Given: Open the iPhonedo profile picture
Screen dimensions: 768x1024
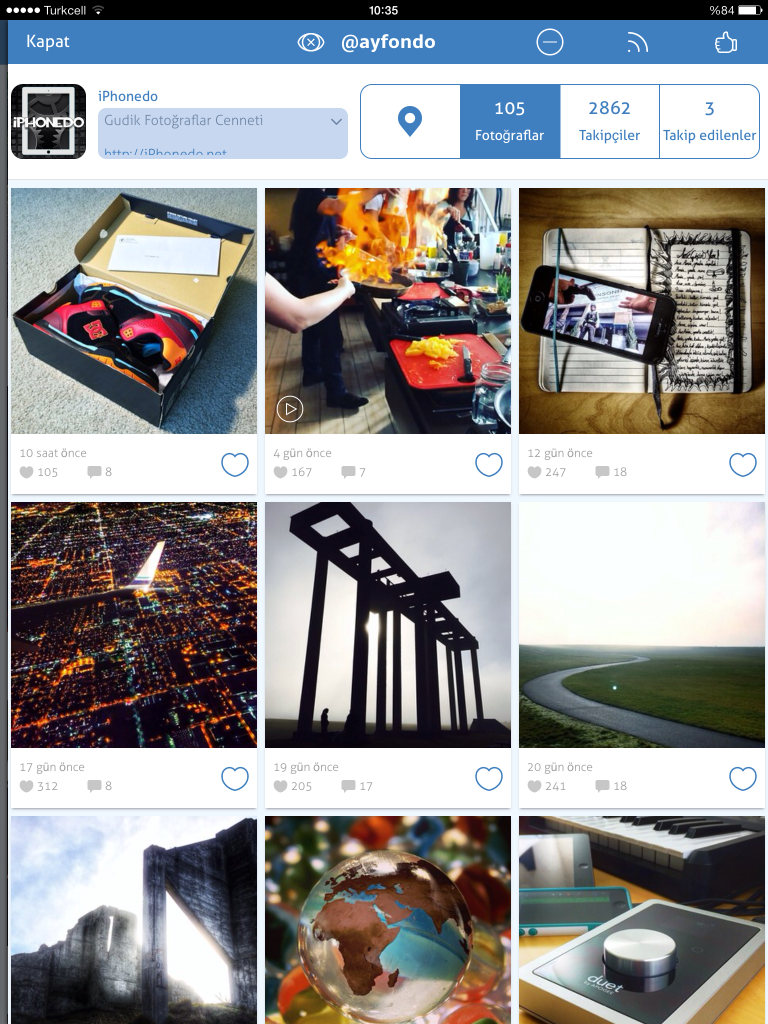Looking at the screenshot, I should point(48,122).
